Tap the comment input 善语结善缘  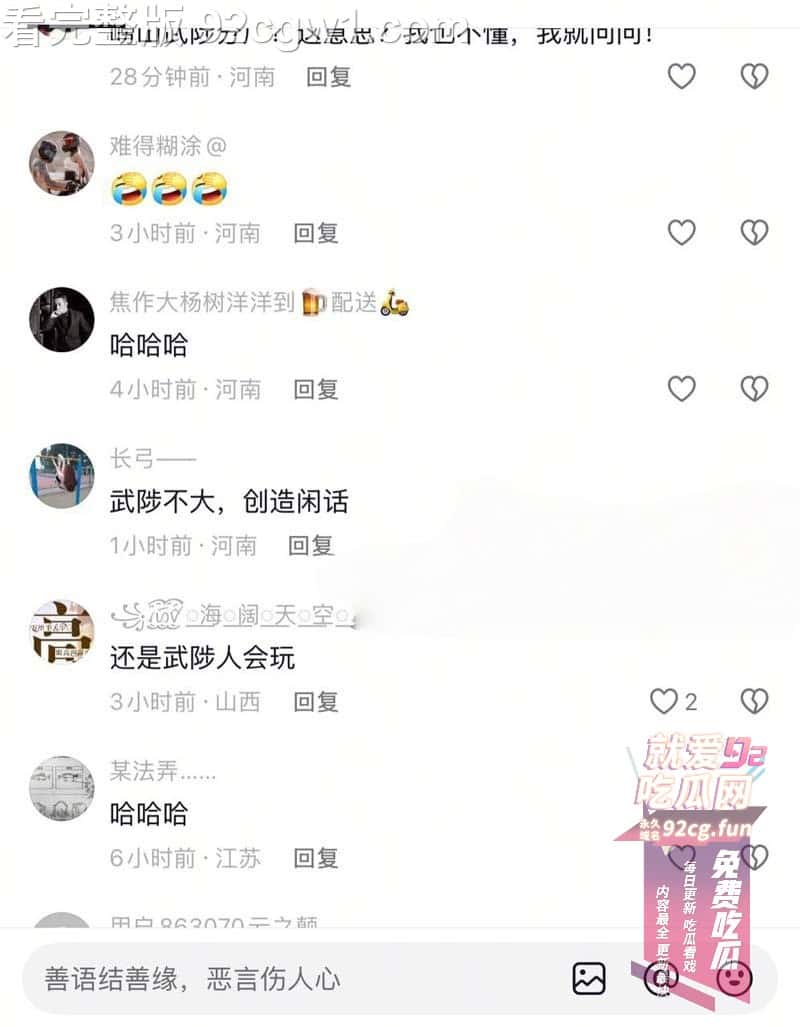click(250, 978)
